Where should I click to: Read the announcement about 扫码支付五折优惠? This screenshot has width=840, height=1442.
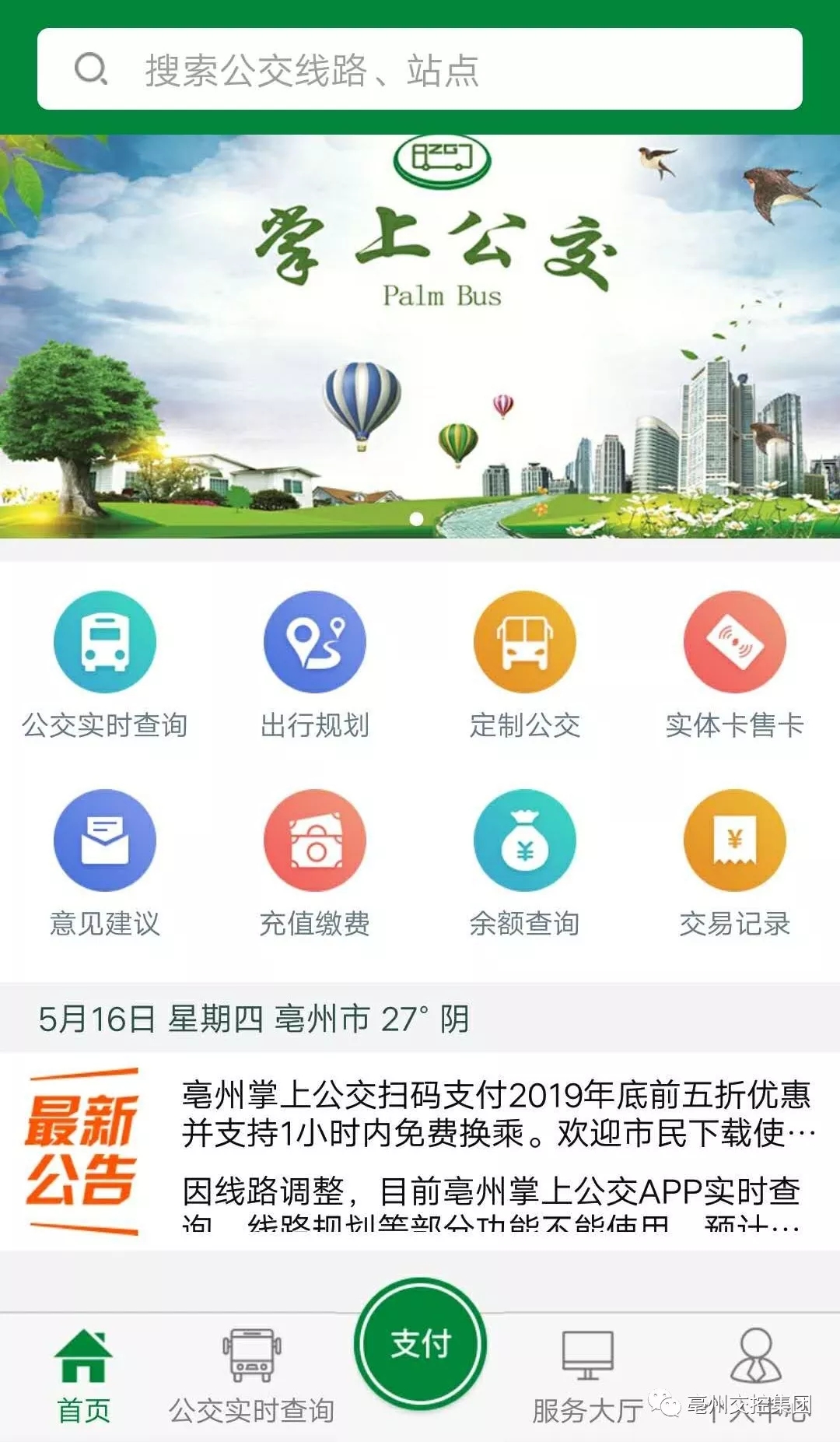pyautogui.click(x=498, y=1114)
